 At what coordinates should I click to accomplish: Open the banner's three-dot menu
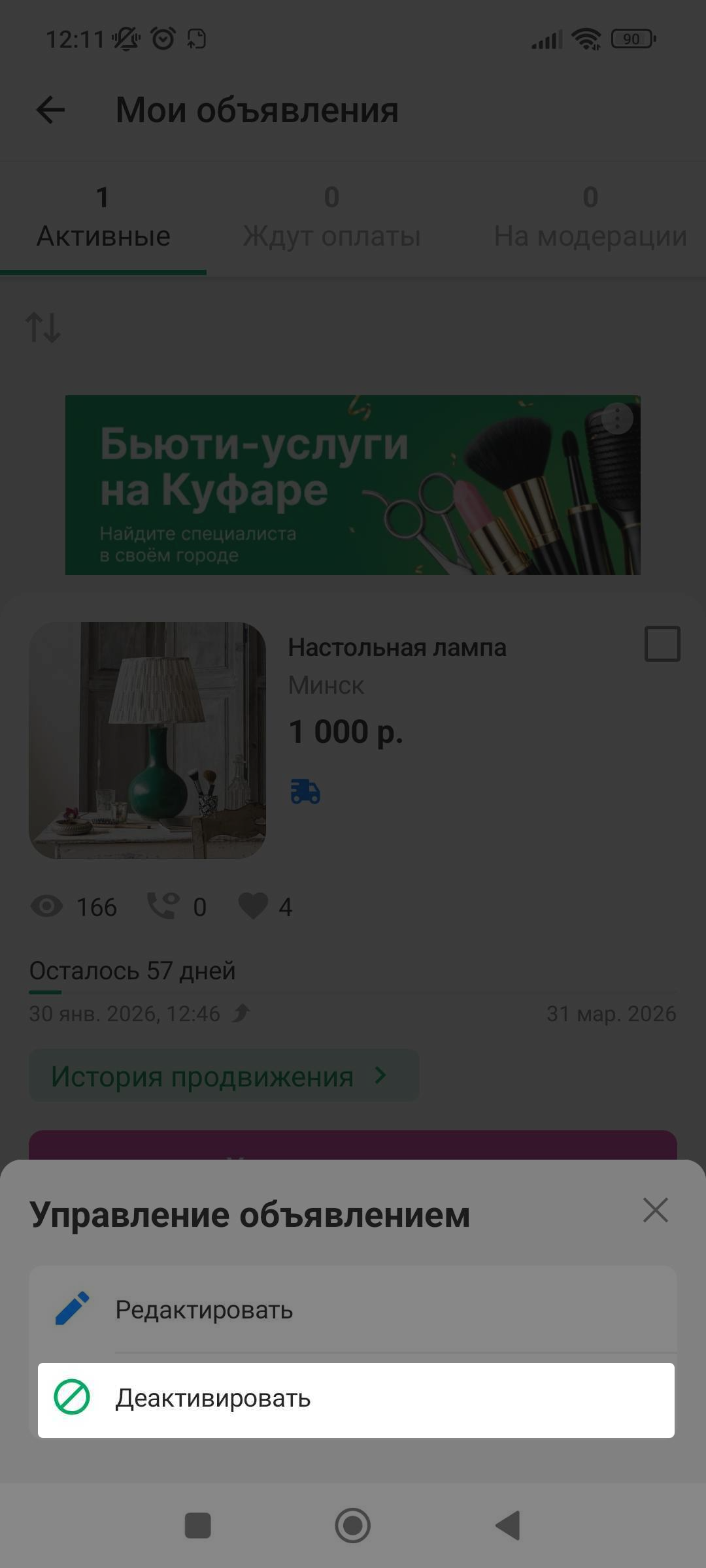pyautogui.click(x=617, y=418)
